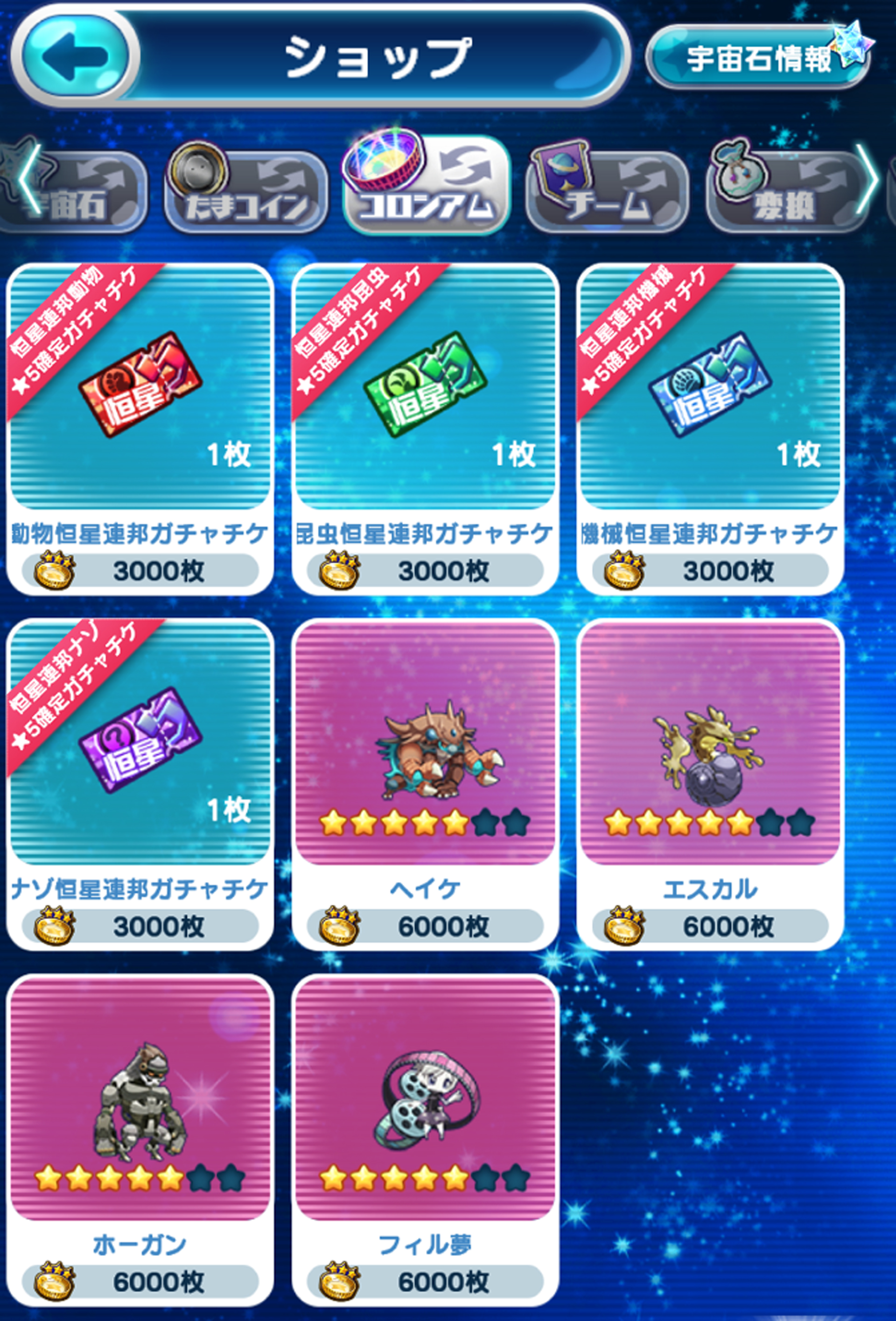Select the コロシアム tab
Viewport: 896px width, 1321px height.
click(x=427, y=188)
